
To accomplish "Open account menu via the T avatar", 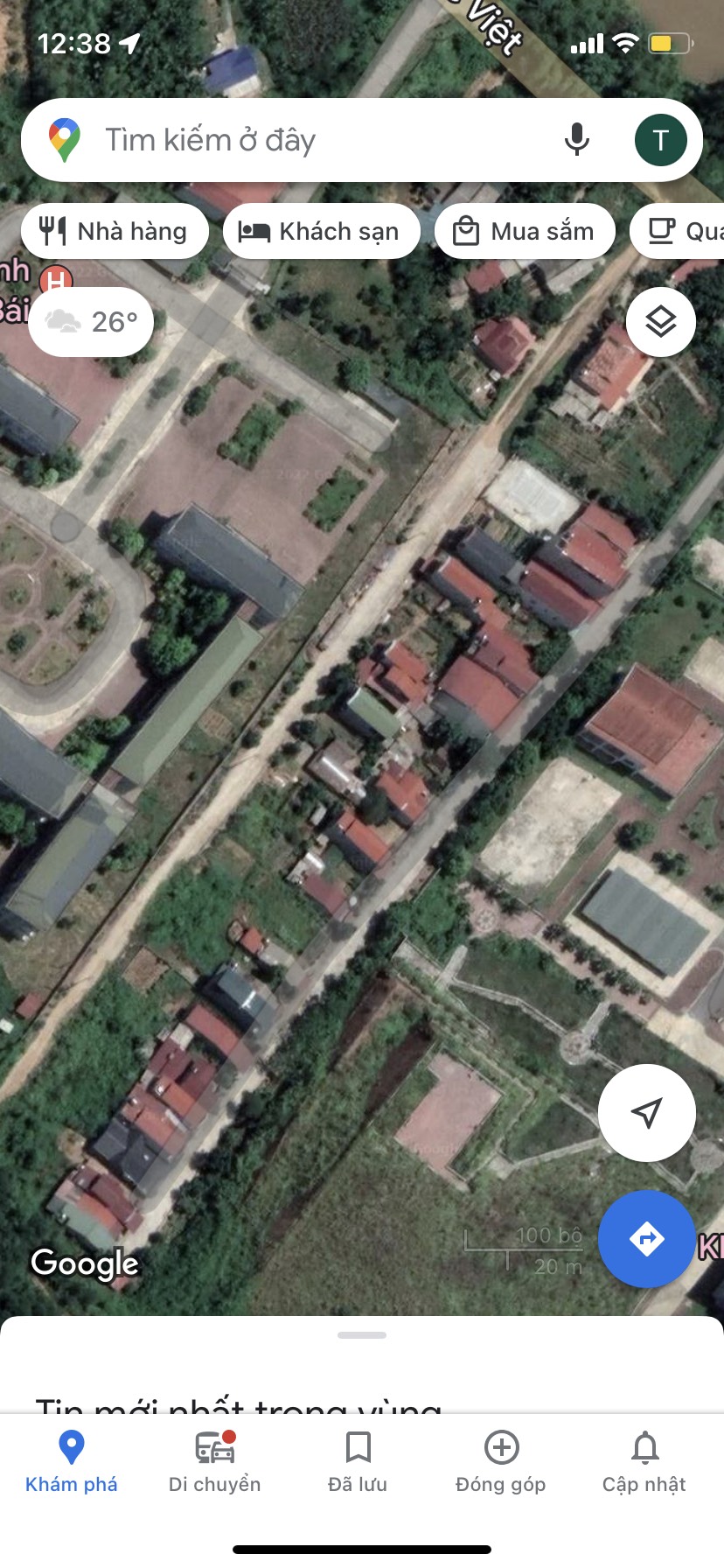I will coord(661,139).
